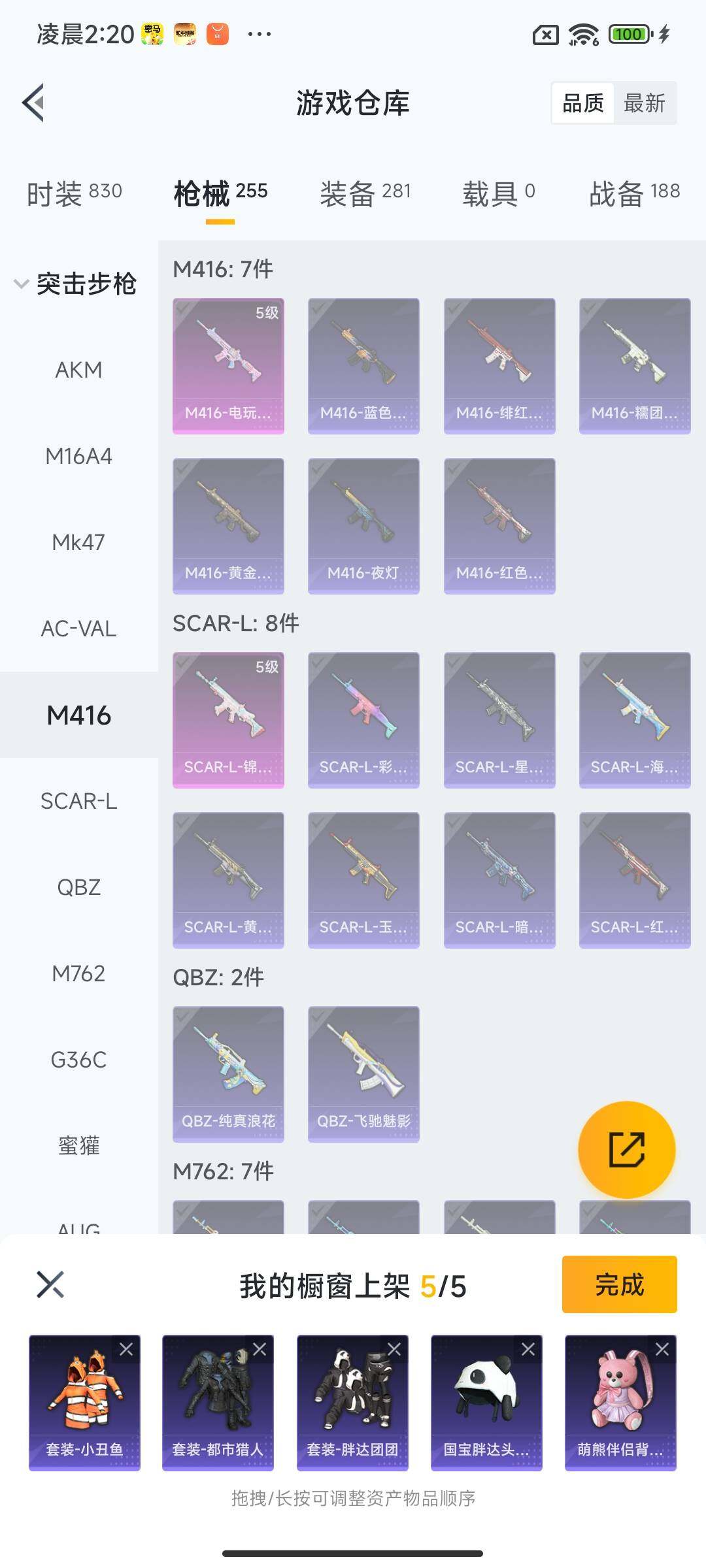
Task: Close the 我的橱窗上架 panel
Action: click(x=50, y=1284)
